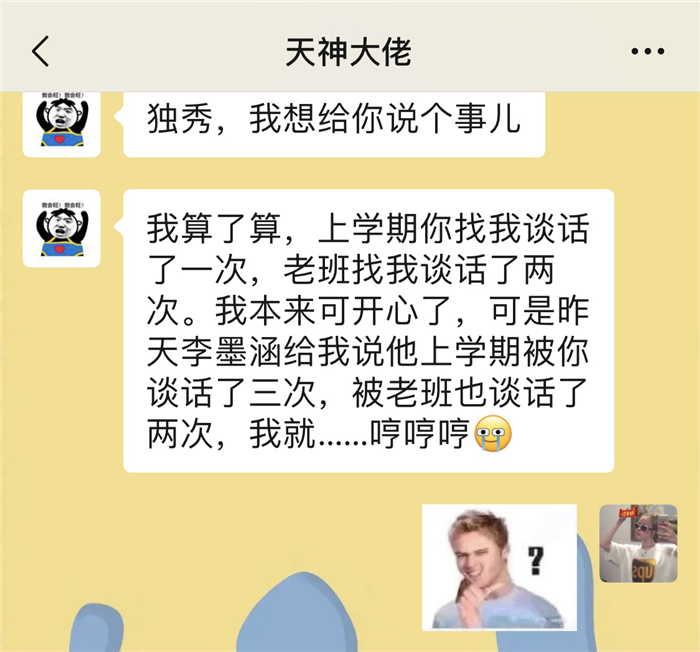Image resolution: width=700 pixels, height=652 pixels.
Task: Go back from the 天神大佬 chat
Action: click(x=40, y=52)
